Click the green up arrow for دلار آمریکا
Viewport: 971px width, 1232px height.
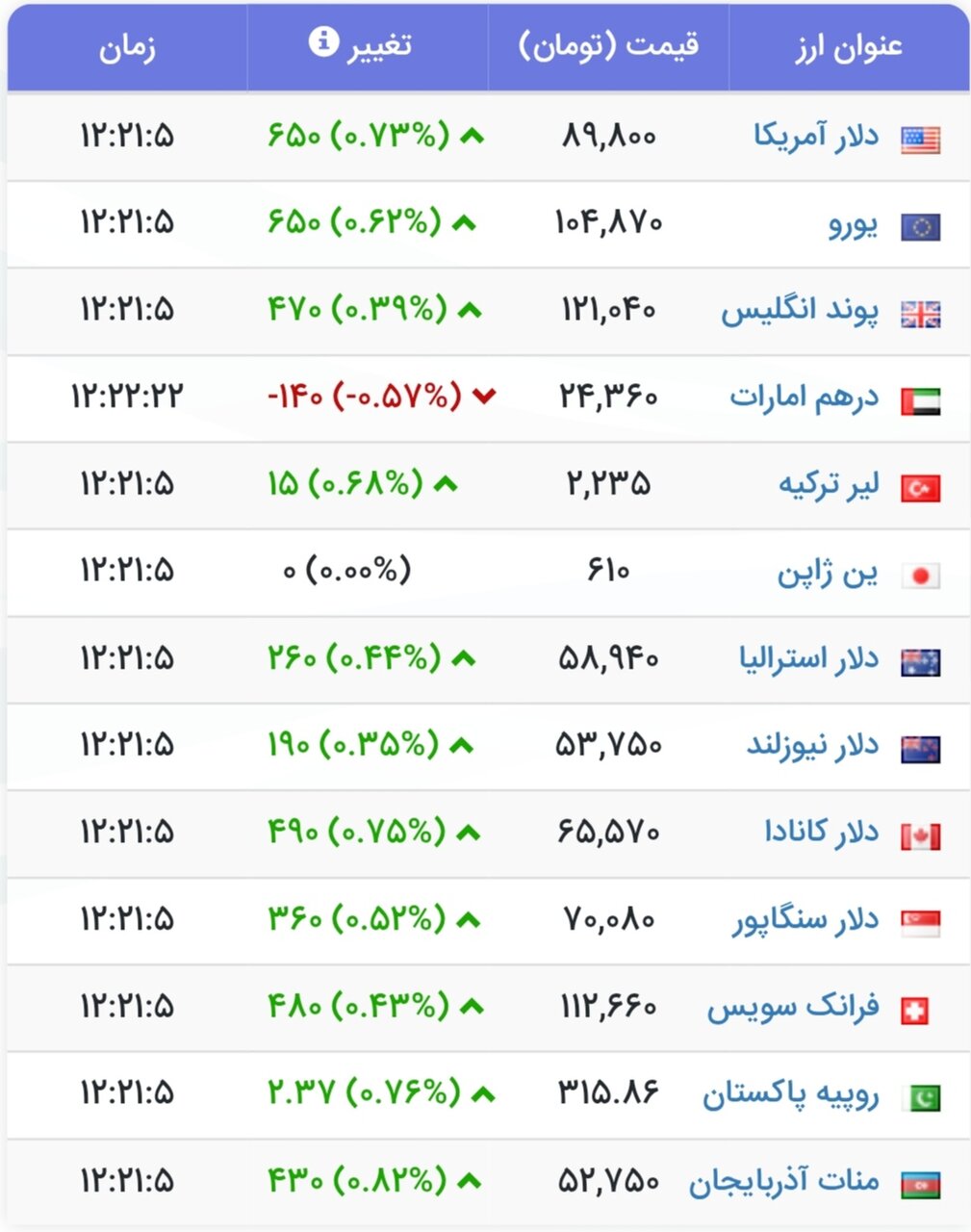pos(472,136)
